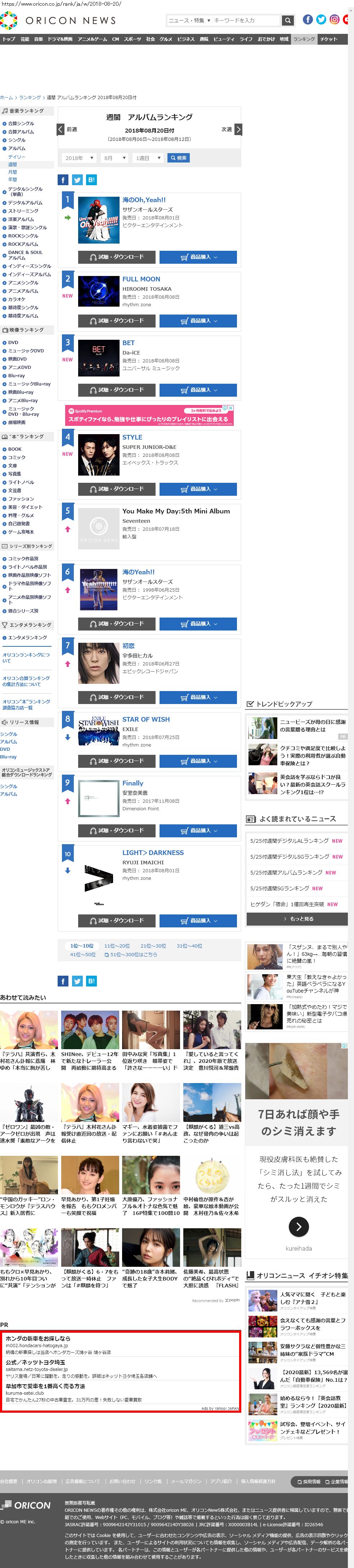Open the チケット navigation tab
This screenshot has height=1568, width=354.
coord(328,39)
